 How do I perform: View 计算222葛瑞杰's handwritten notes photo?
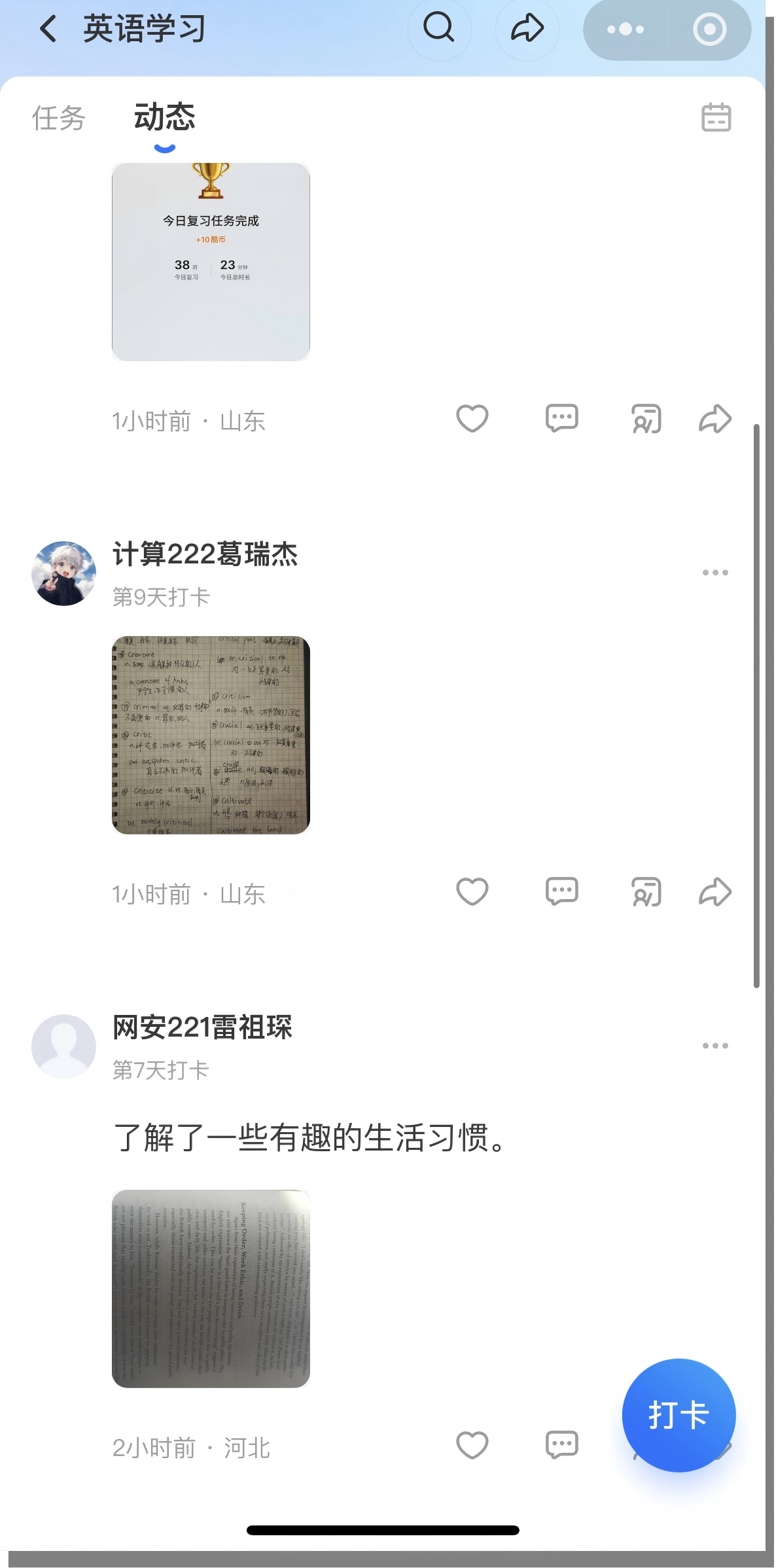tap(211, 735)
